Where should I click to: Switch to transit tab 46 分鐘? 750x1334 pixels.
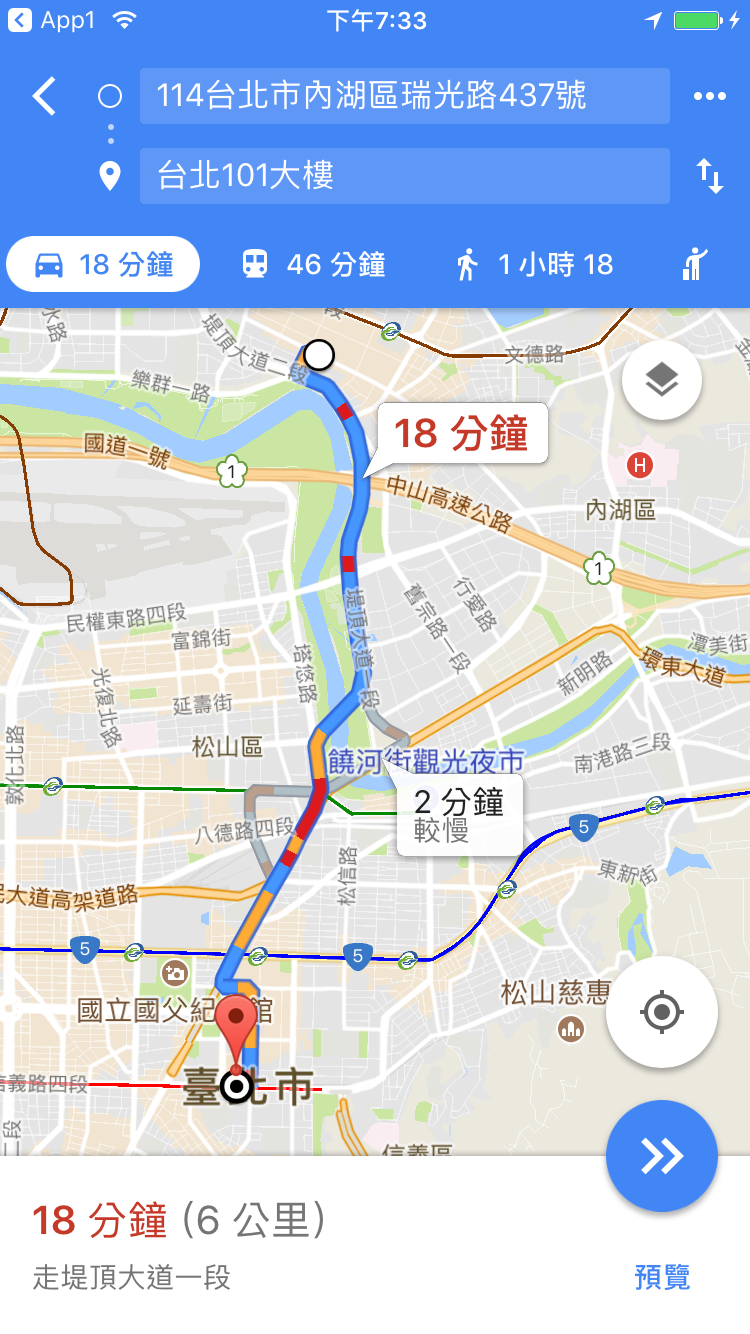tap(314, 265)
